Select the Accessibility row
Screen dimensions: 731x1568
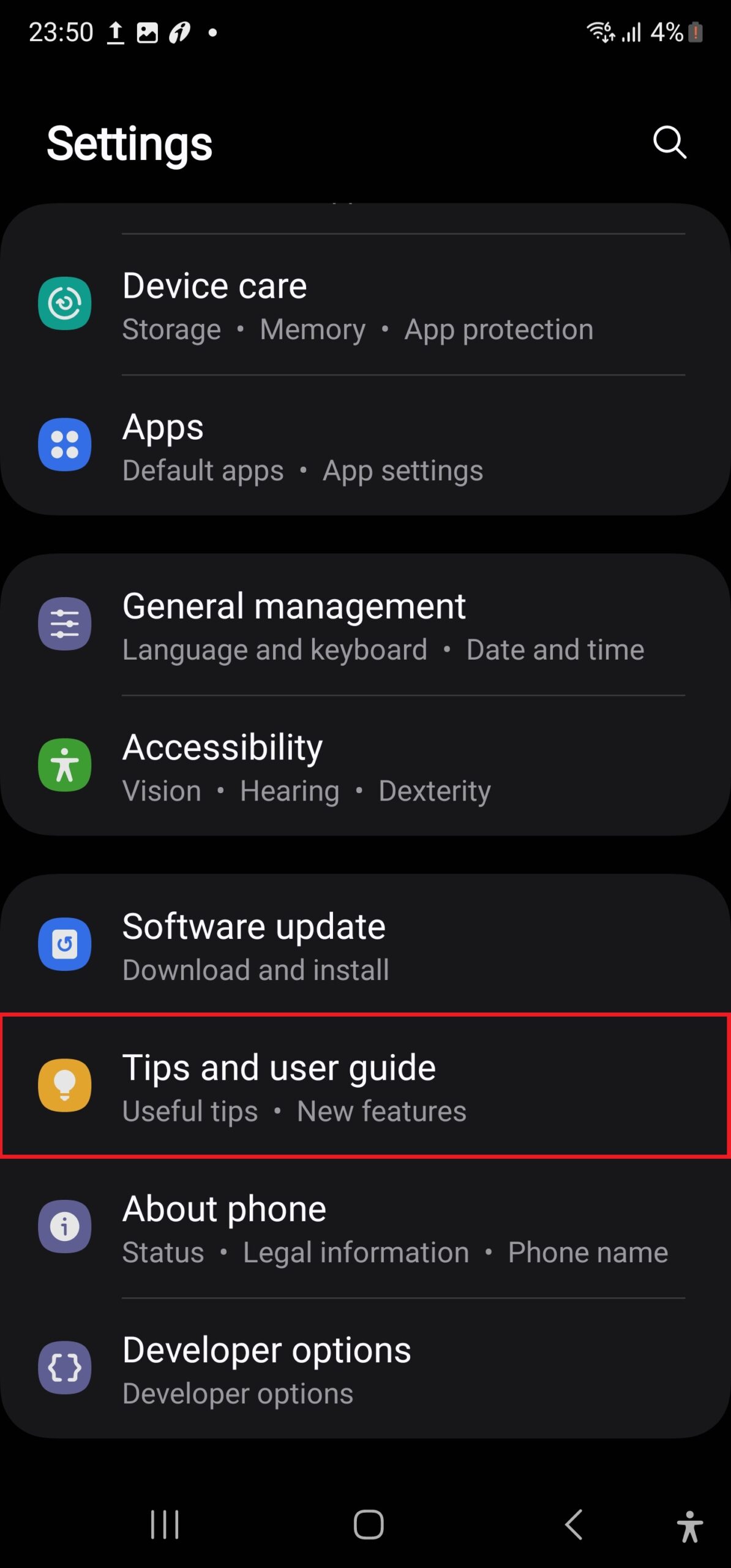[x=365, y=766]
